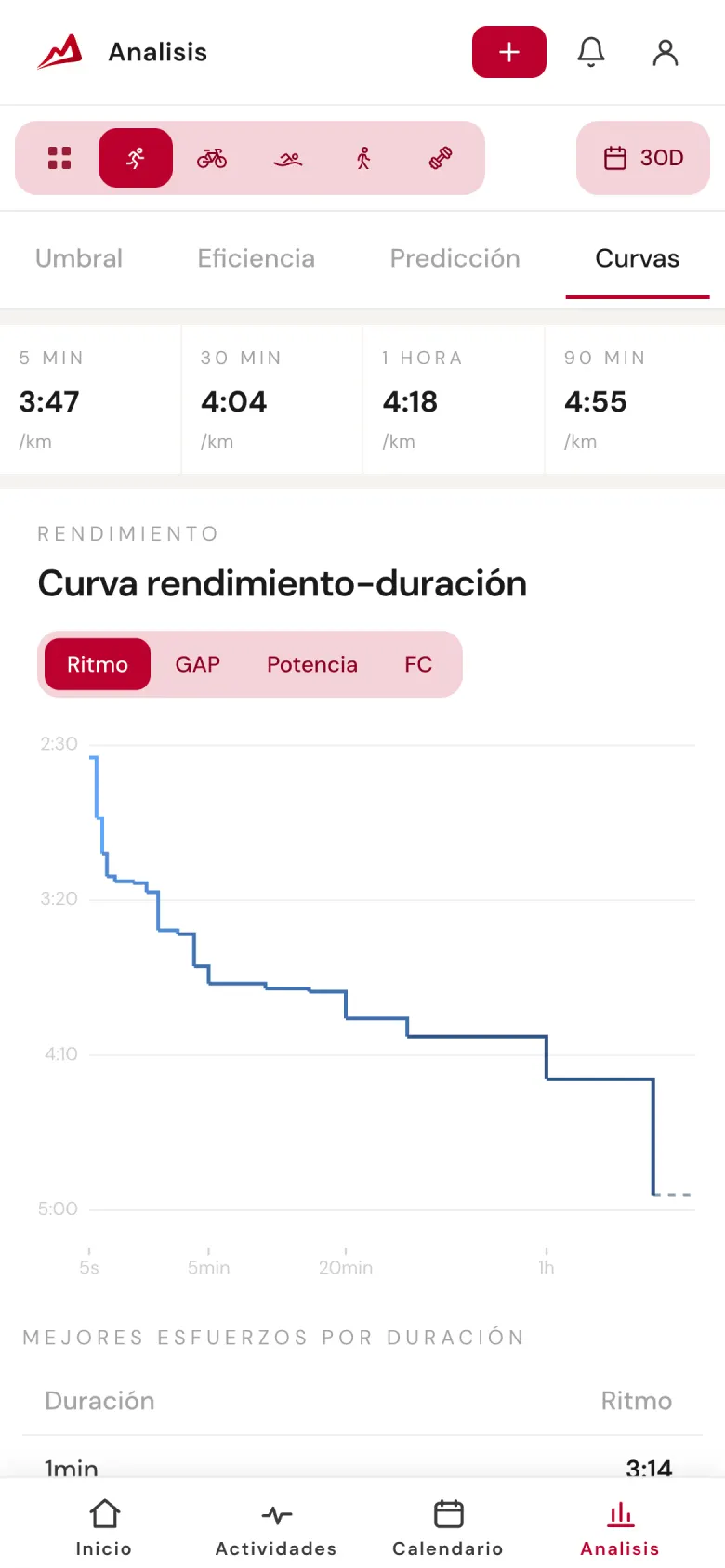Image resolution: width=725 pixels, height=1568 pixels.
Task: Switch to the Eficiencia tab
Action: [x=257, y=258]
